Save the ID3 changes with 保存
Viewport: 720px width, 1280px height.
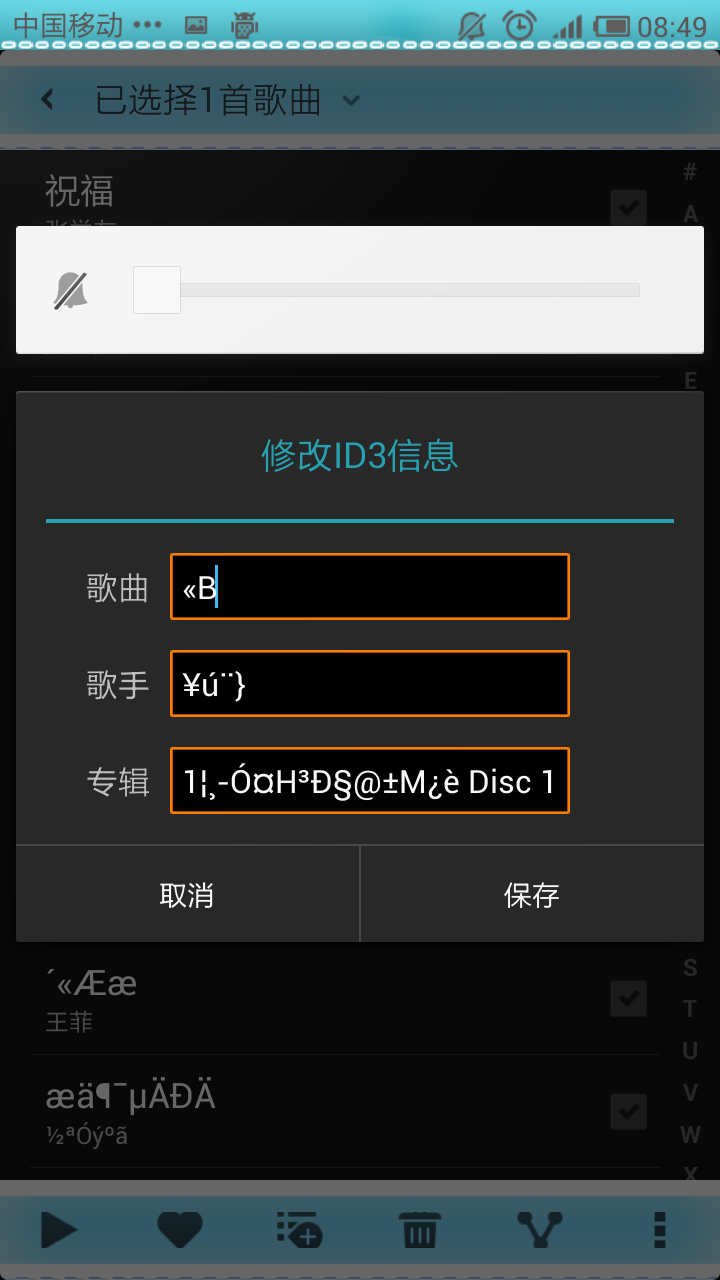tap(531, 894)
